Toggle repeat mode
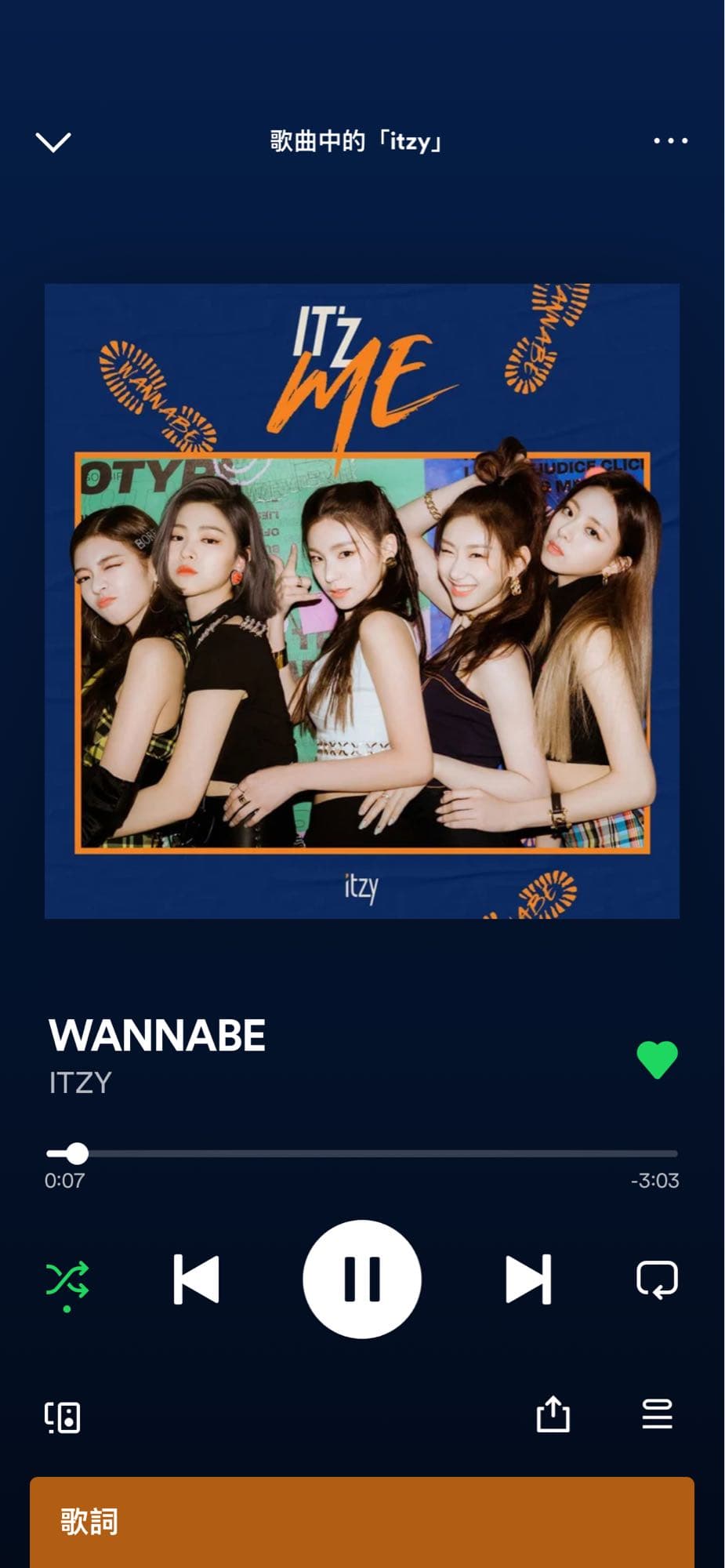Viewport: 725px width, 1568px height. point(657,1279)
